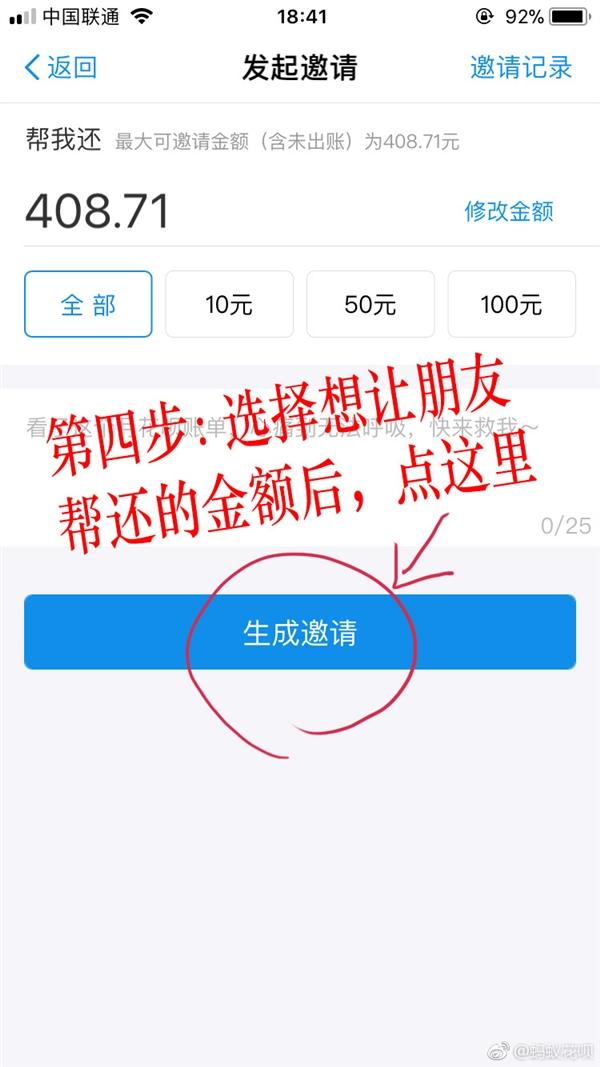Tap 生成邀请 to generate invitation
600x1067 pixels.
click(300, 631)
